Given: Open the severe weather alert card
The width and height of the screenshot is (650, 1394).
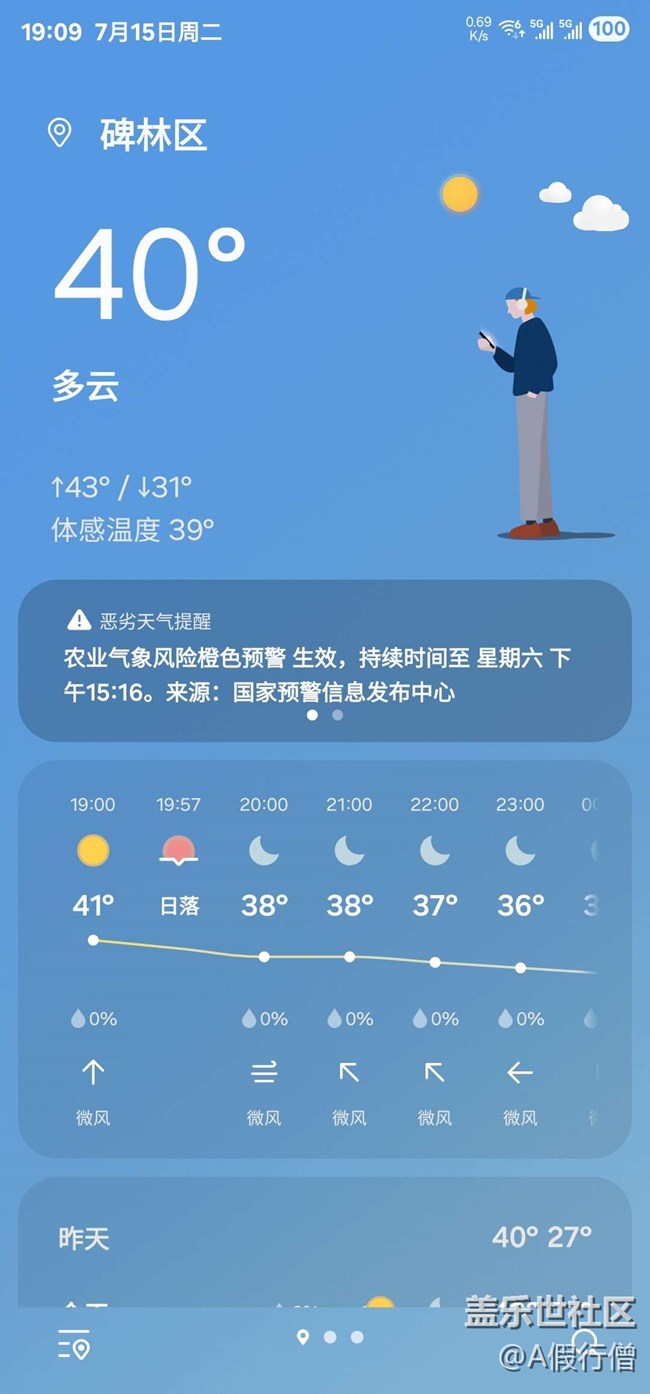Looking at the screenshot, I should pyautogui.click(x=325, y=661).
